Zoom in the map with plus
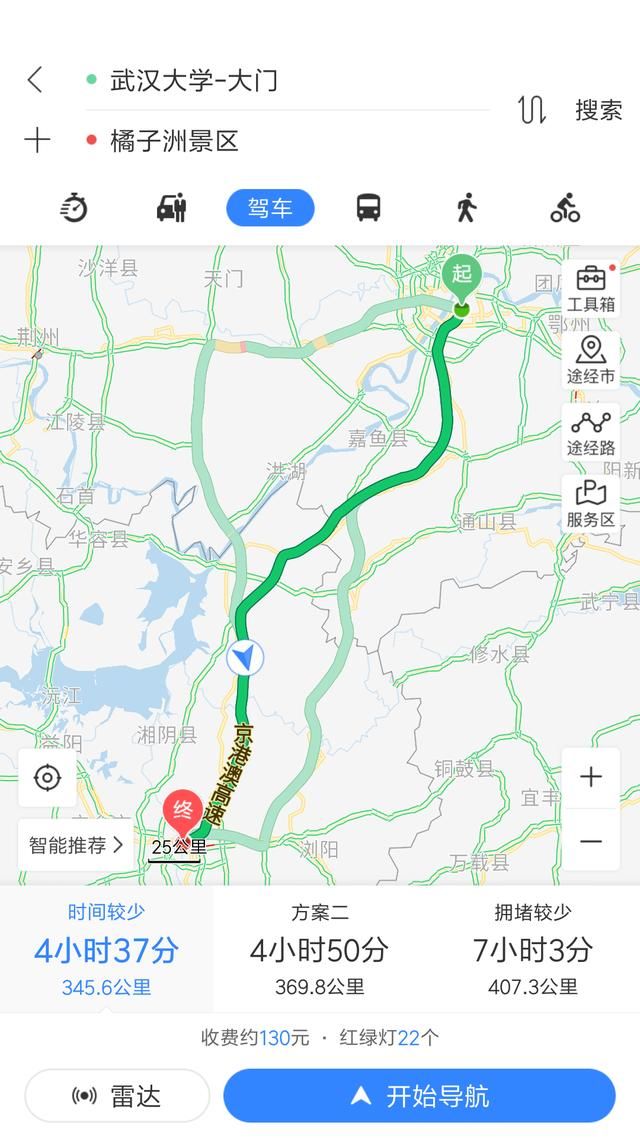This screenshot has width=640, height=1138. click(591, 777)
